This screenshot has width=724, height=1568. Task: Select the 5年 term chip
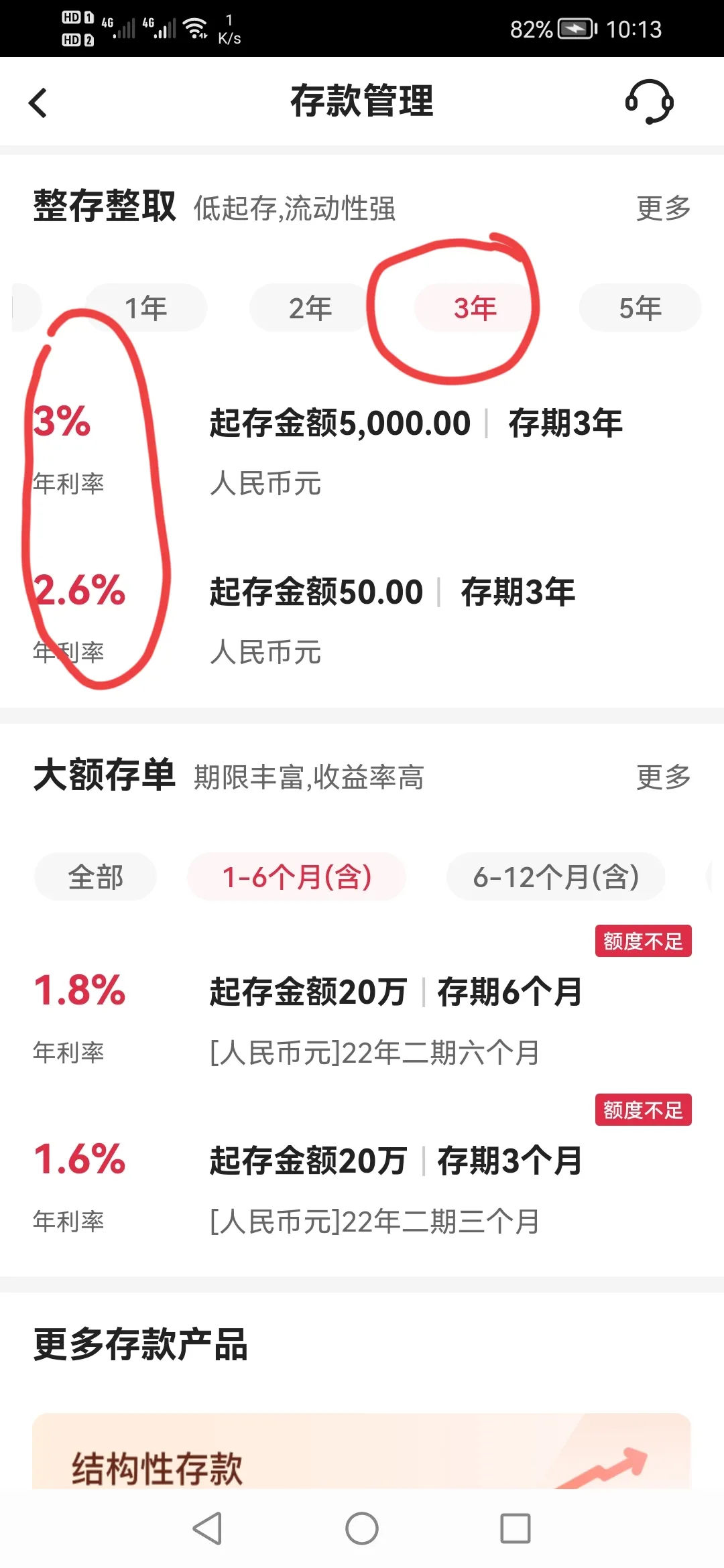(640, 308)
